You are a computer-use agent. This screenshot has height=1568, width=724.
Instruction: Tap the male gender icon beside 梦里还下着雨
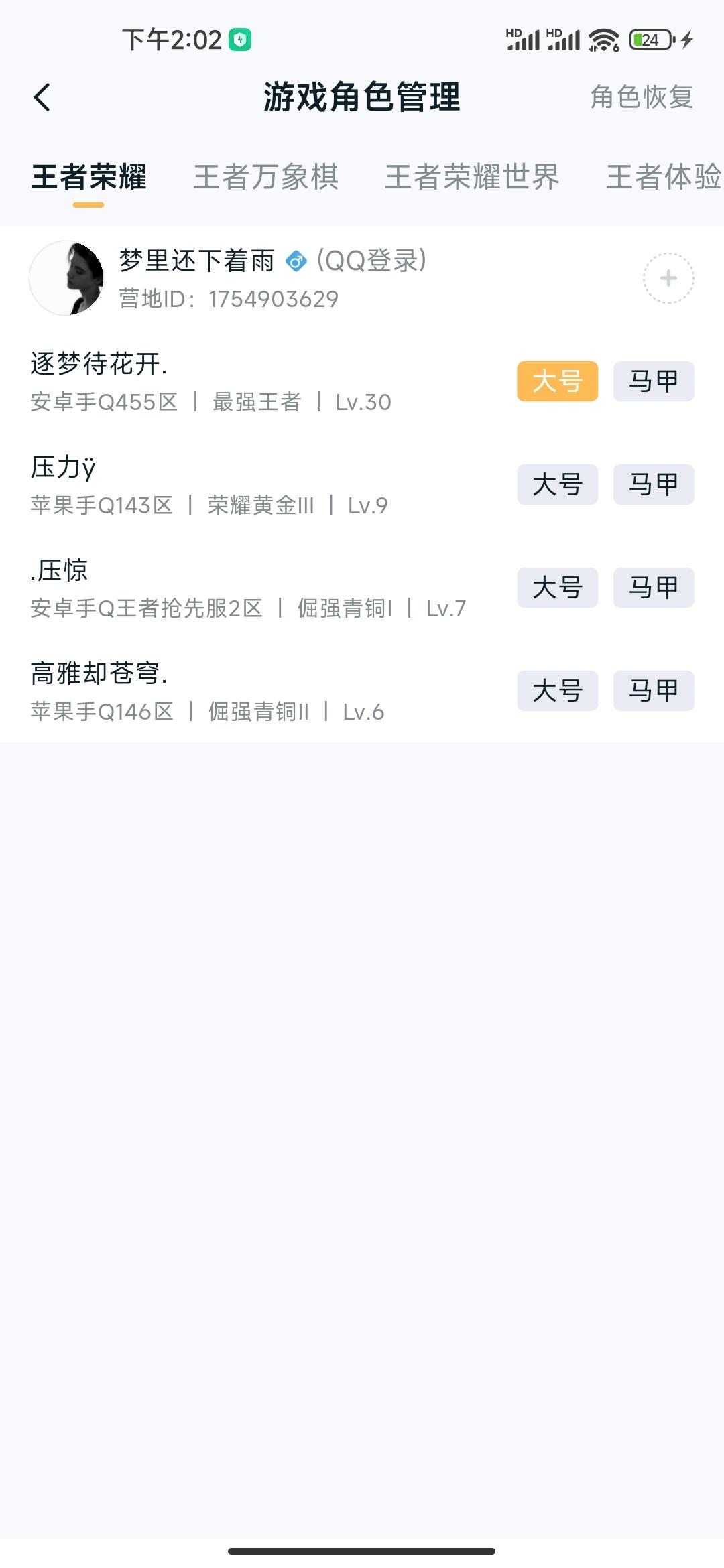[x=295, y=261]
